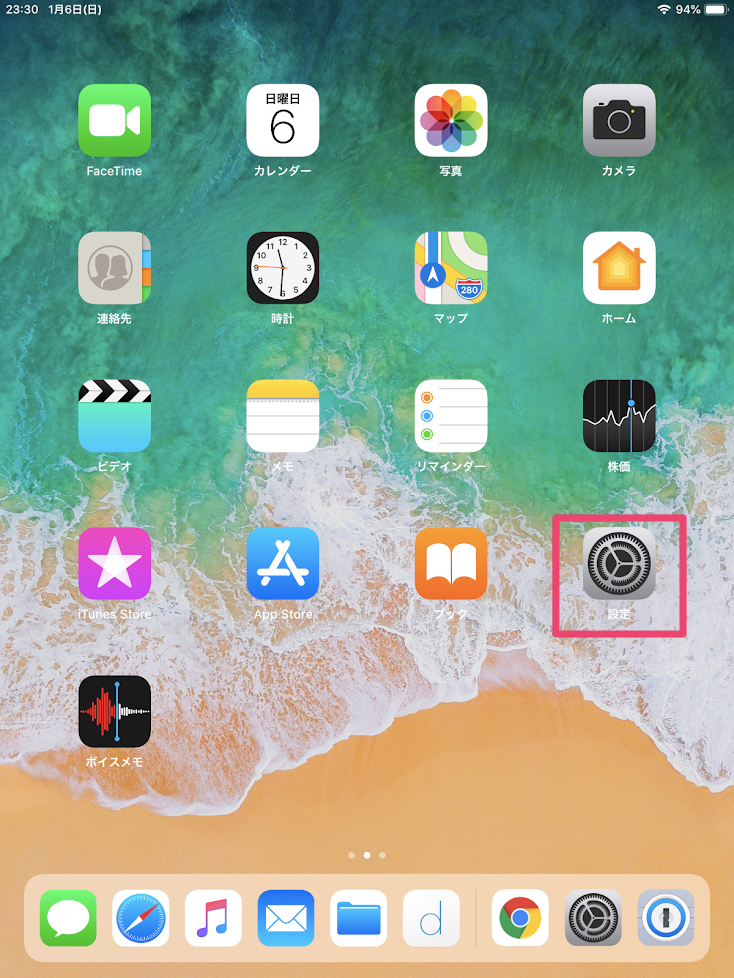The image size is (734, 978).
Task: Check the 株価 stocks app
Action: (x=619, y=416)
